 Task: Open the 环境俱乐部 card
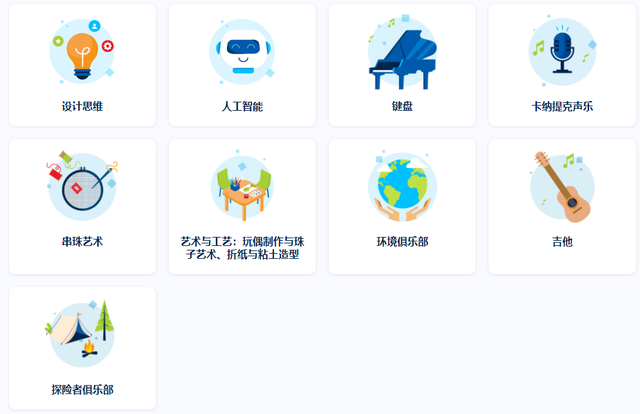coord(402,207)
